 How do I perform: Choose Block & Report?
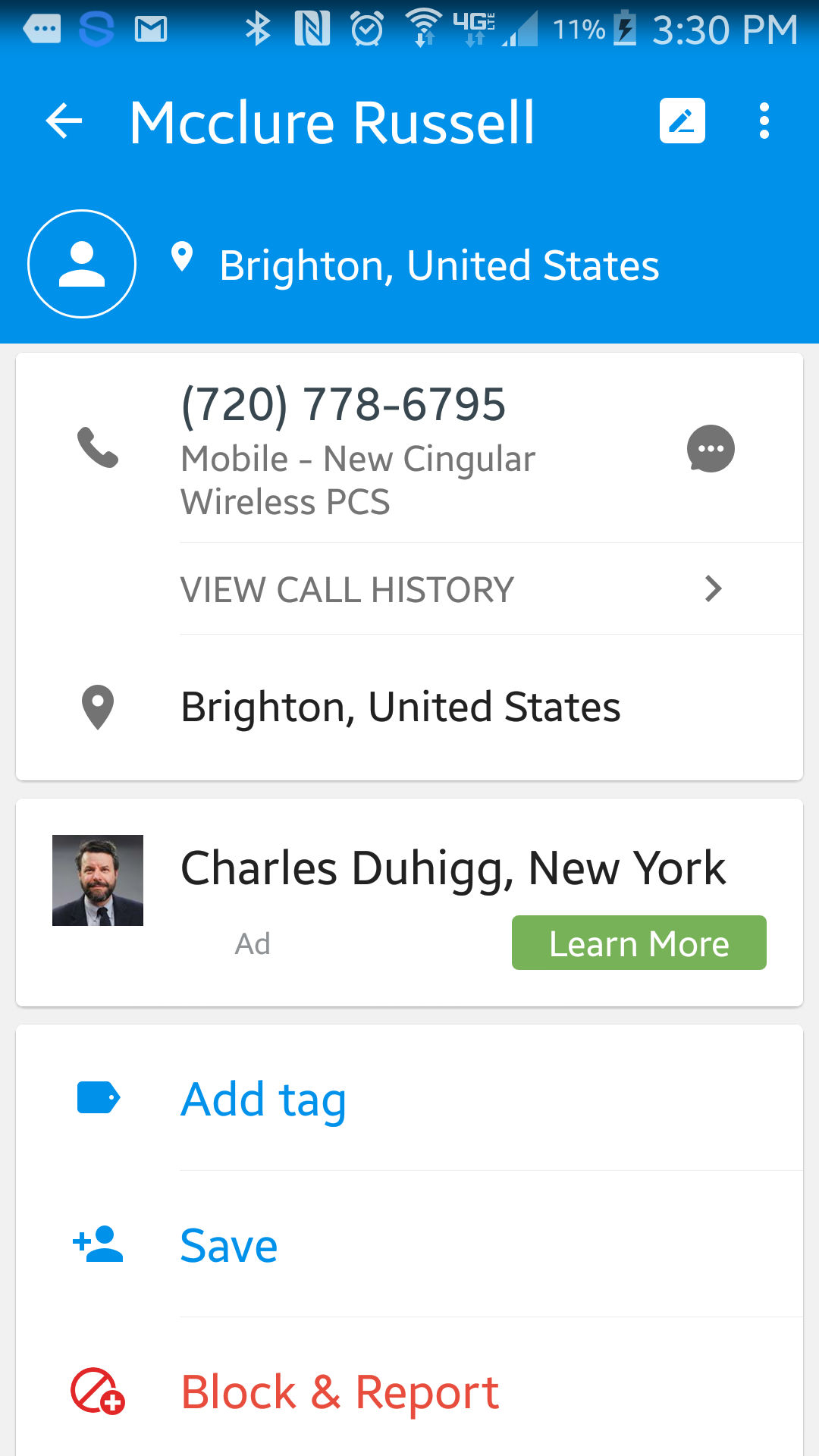(x=409, y=1392)
